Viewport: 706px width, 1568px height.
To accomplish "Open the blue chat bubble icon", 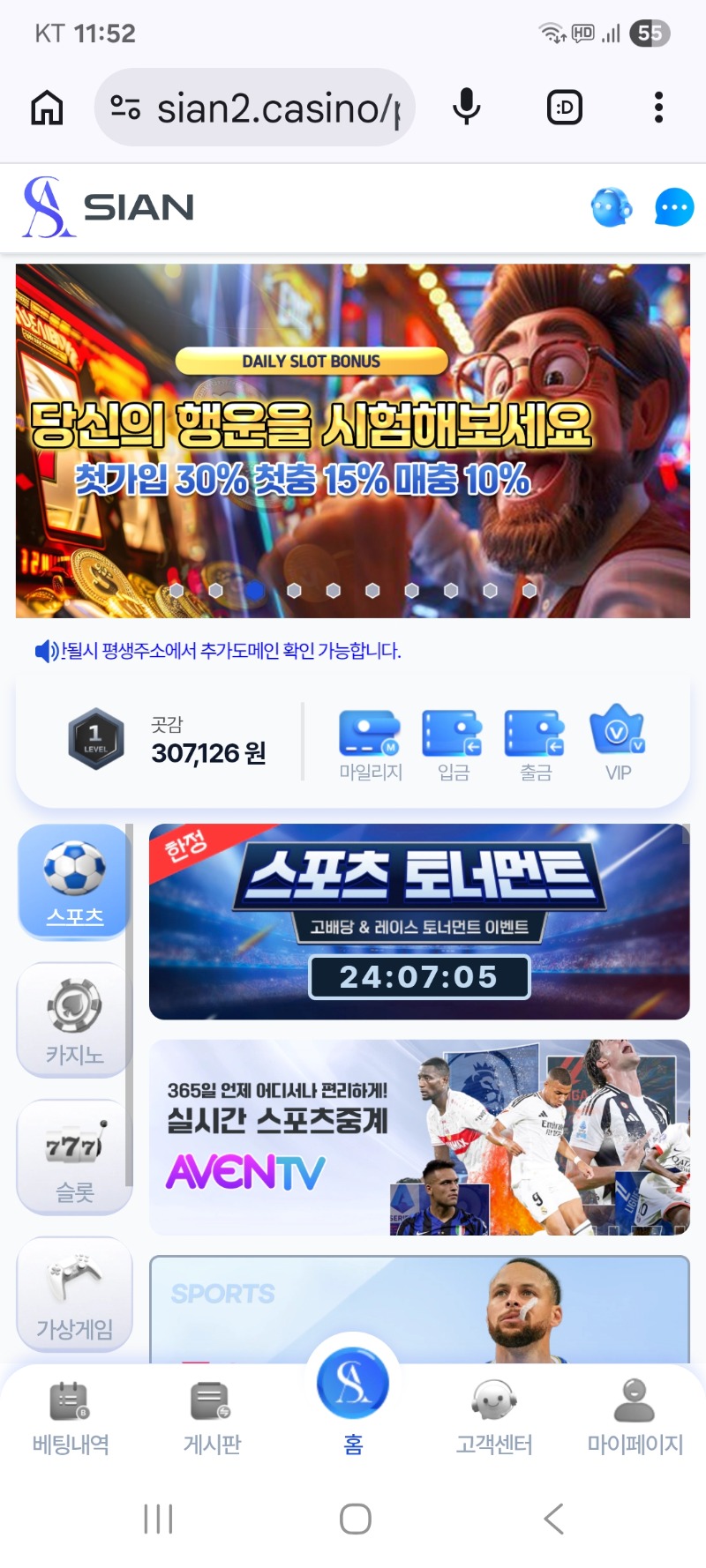I will click(x=674, y=208).
